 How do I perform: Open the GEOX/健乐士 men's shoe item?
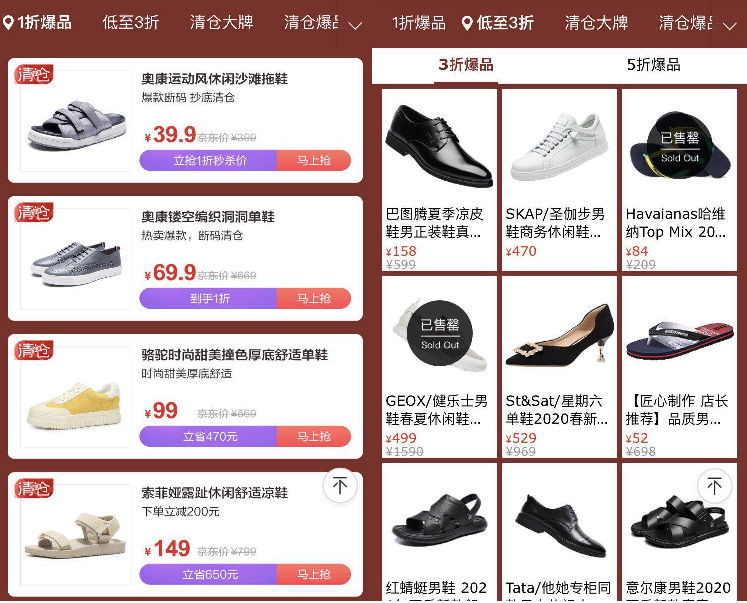(x=439, y=367)
